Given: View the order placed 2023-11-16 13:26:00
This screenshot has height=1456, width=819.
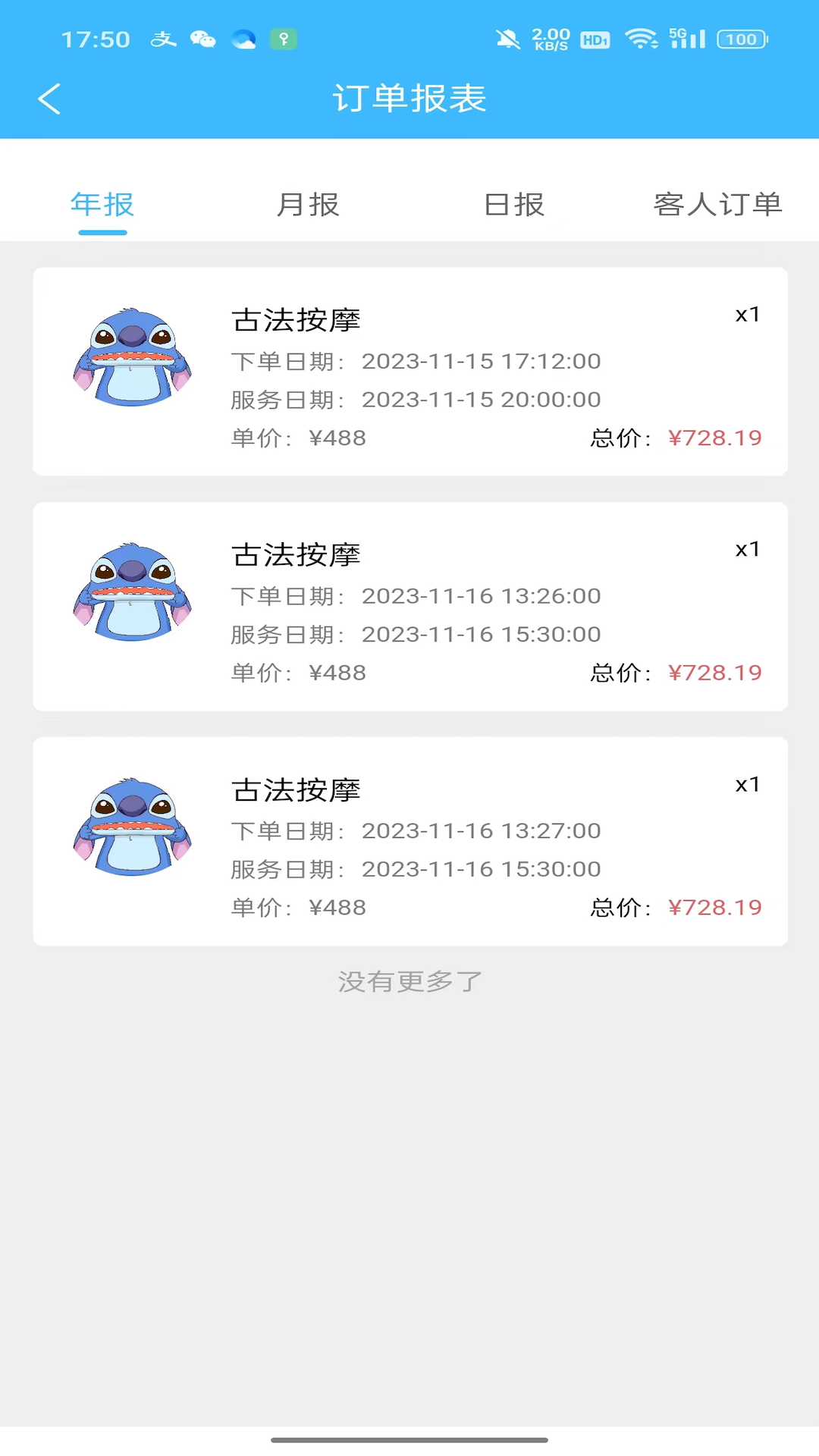Looking at the screenshot, I should tap(410, 607).
